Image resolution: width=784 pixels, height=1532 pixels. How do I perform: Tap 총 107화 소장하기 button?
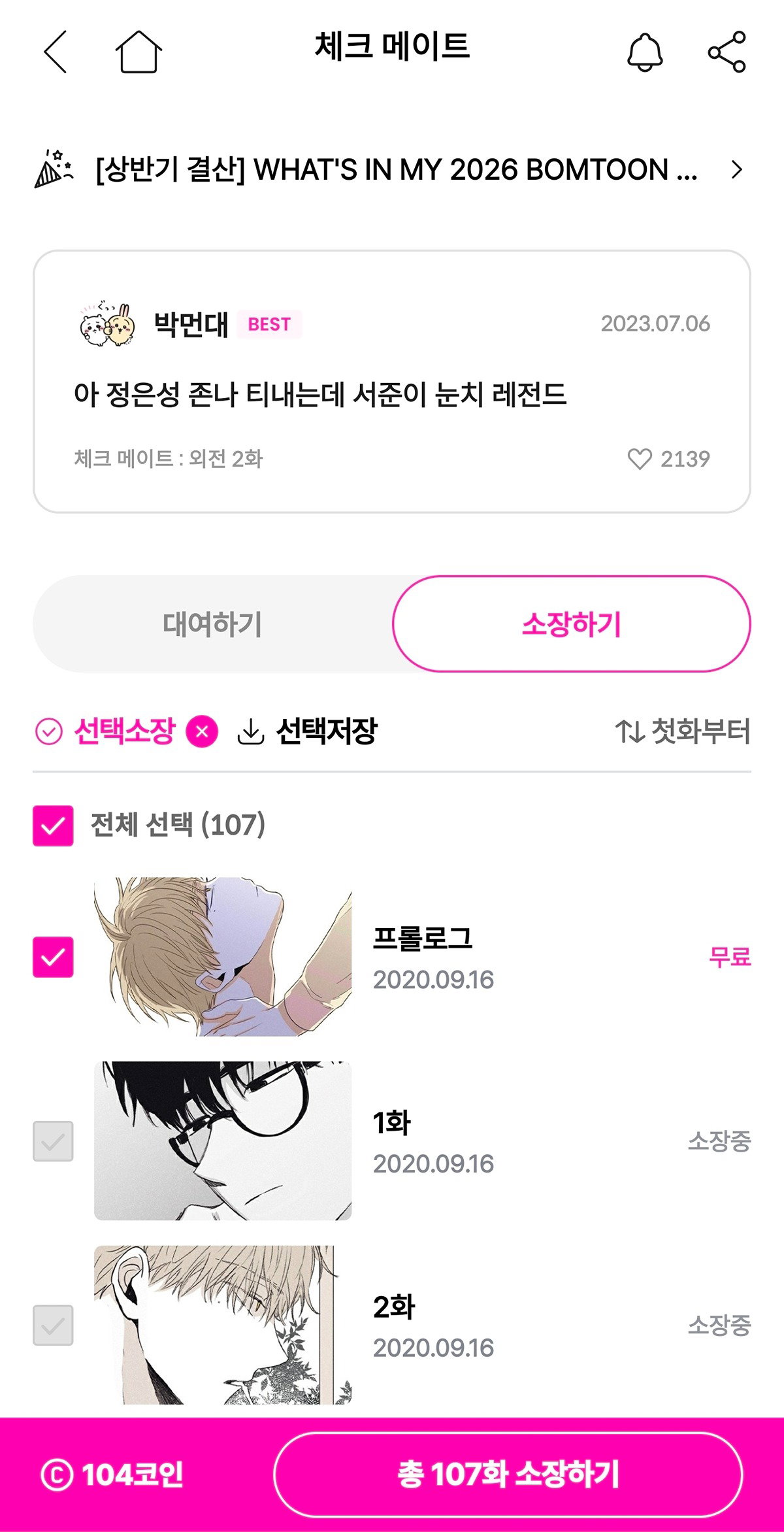point(508,1475)
